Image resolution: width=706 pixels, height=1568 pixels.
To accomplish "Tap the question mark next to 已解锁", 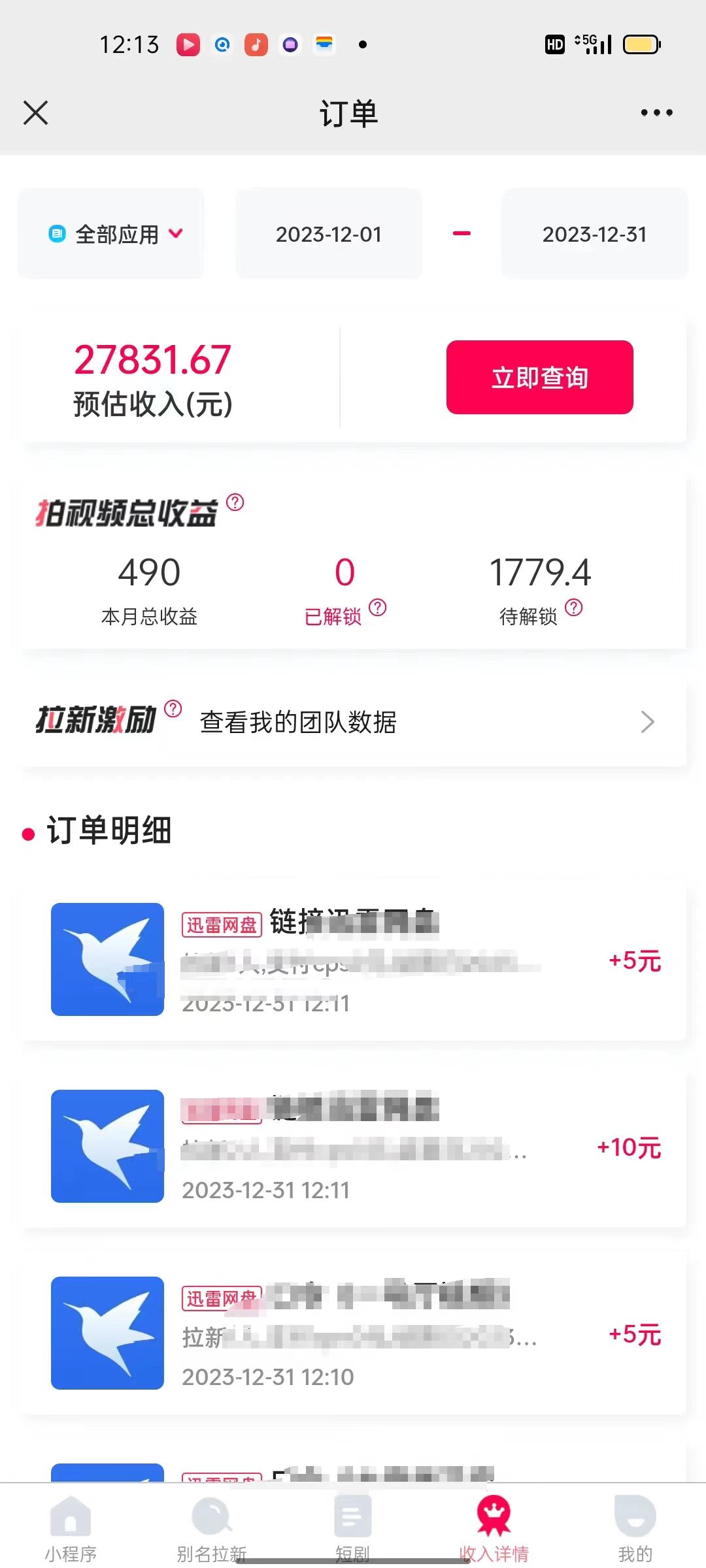I will point(377,608).
